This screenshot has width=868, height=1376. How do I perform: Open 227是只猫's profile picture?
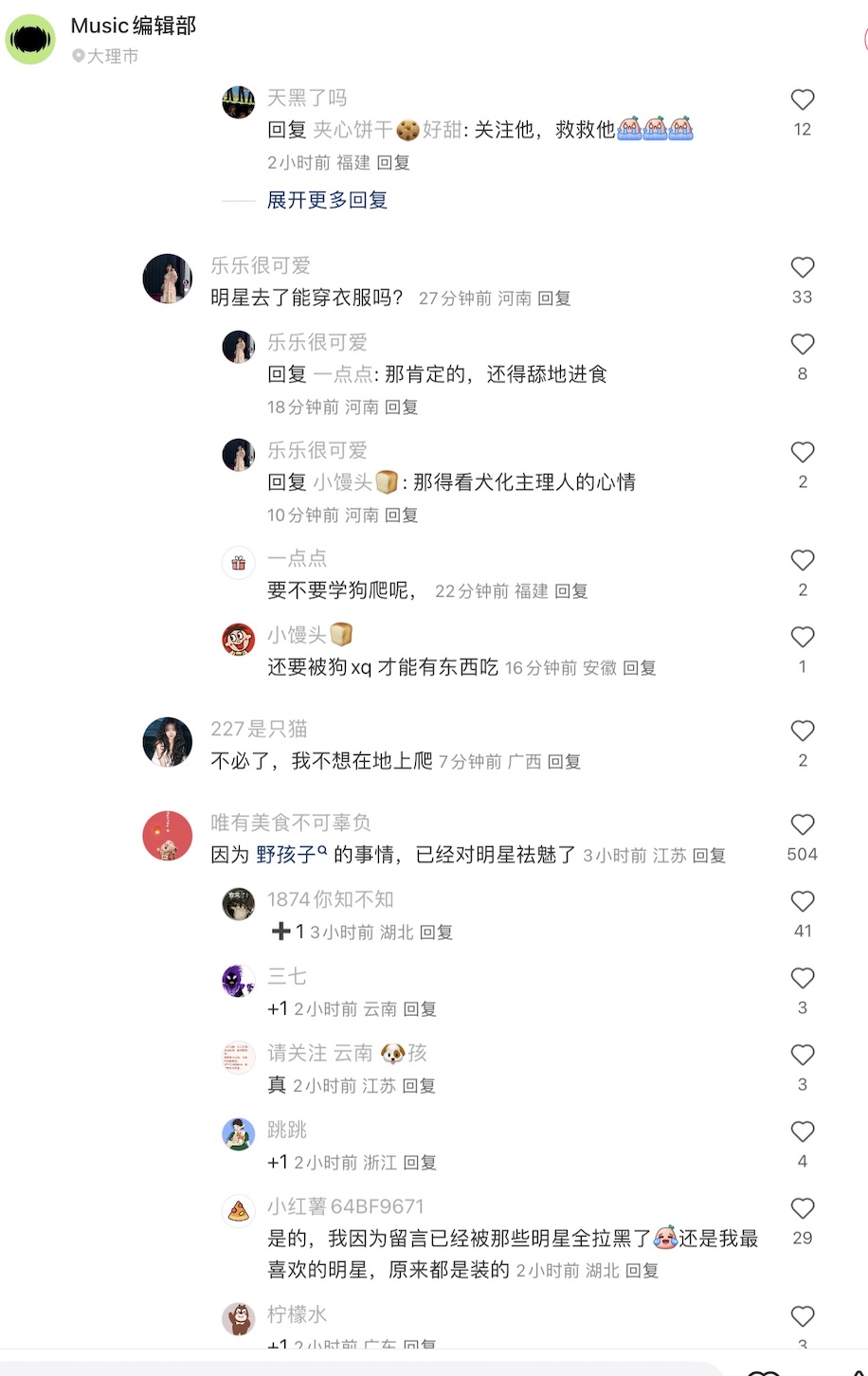pos(168,742)
